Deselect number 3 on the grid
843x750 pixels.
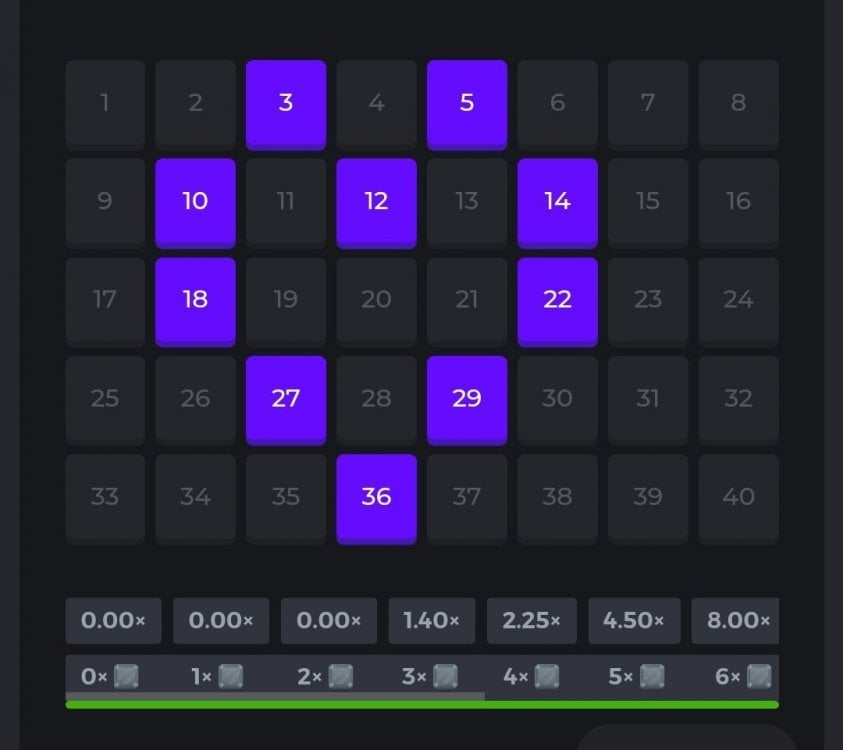(x=286, y=102)
